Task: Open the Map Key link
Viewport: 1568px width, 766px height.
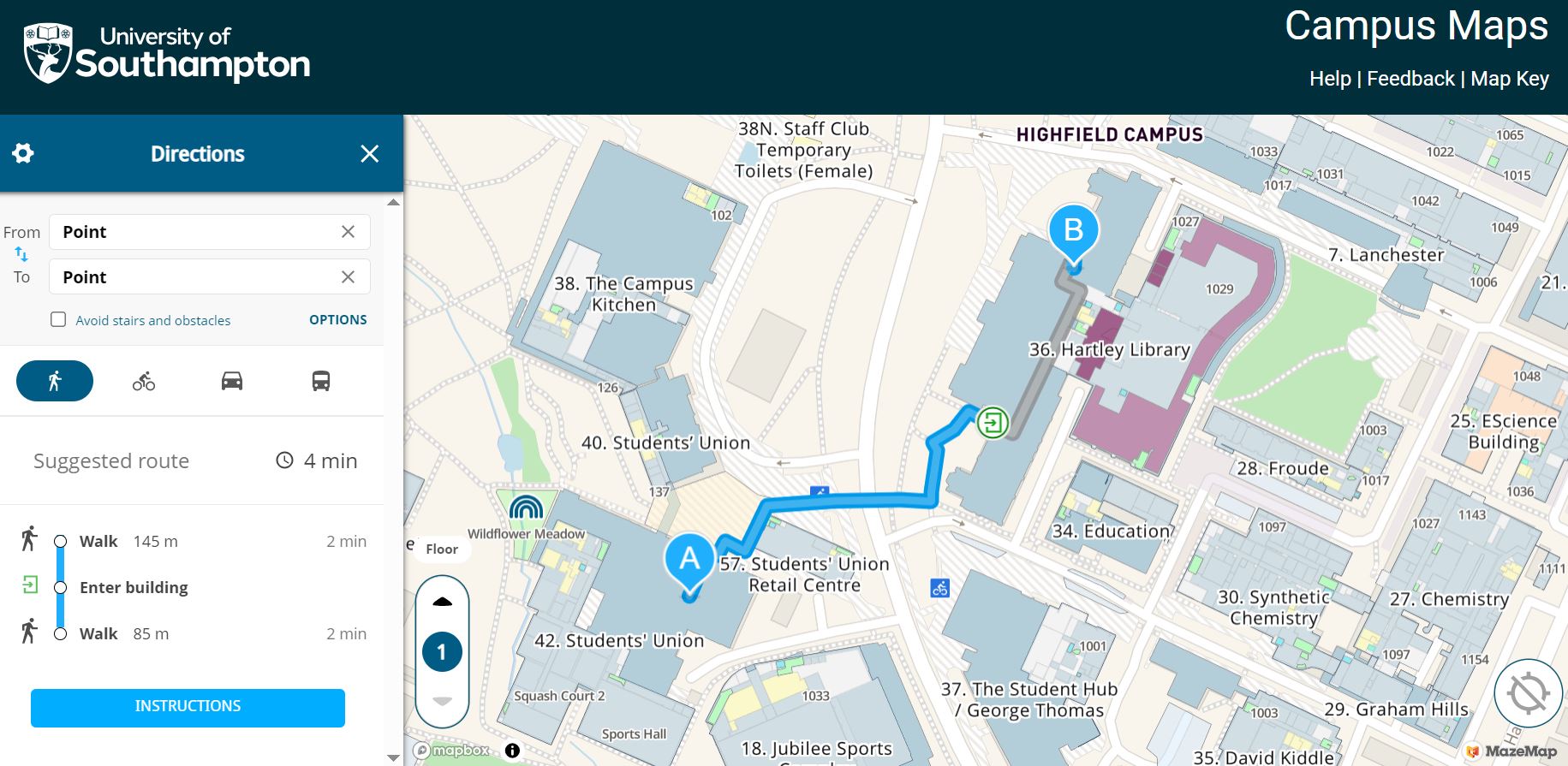Action: coord(1509,80)
